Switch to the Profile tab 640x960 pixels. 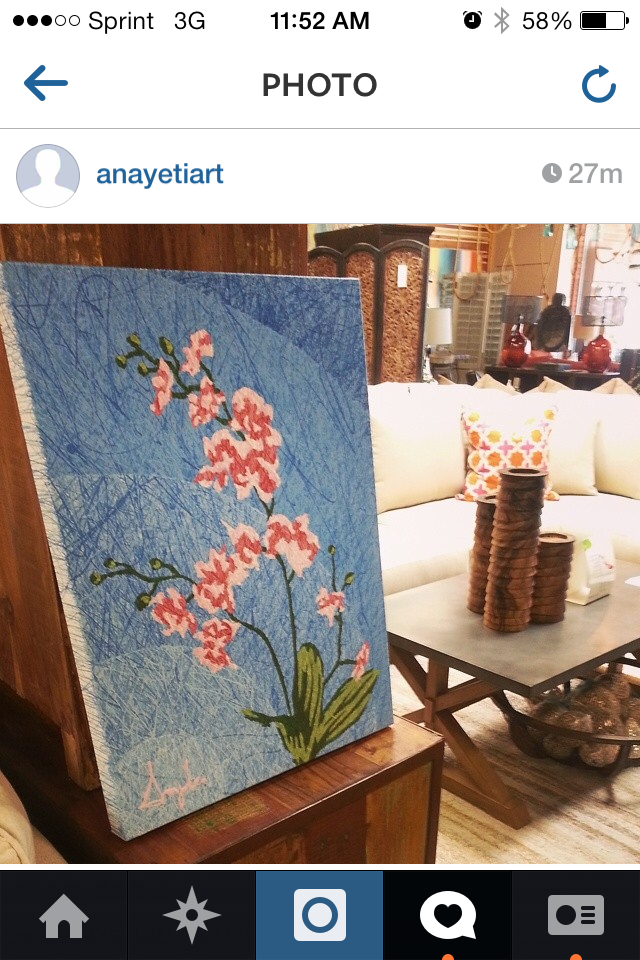[x=576, y=915]
